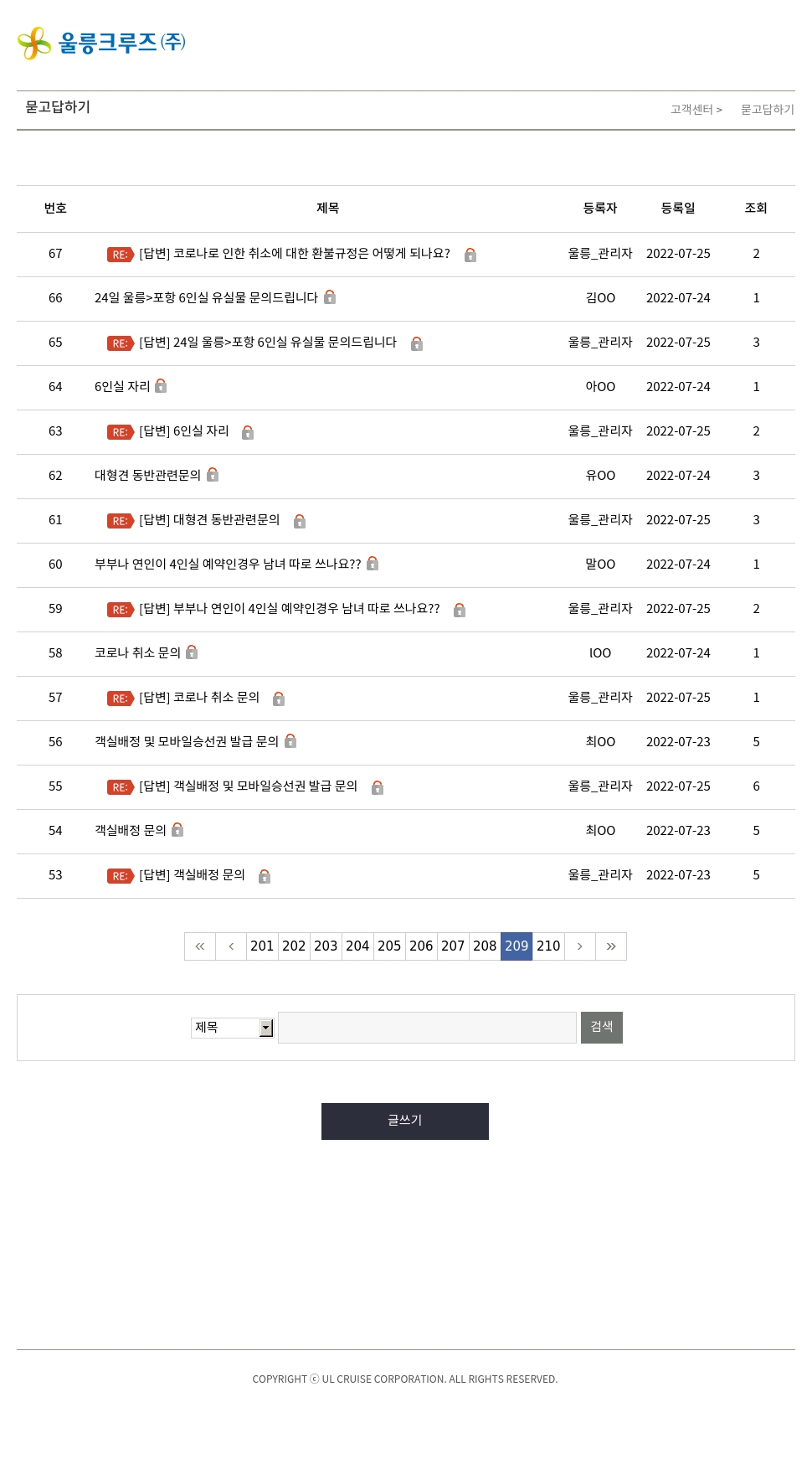Open the reply post number 67 about 코로나 환불규정
This screenshot has width=812, height=1459.
[295, 254]
